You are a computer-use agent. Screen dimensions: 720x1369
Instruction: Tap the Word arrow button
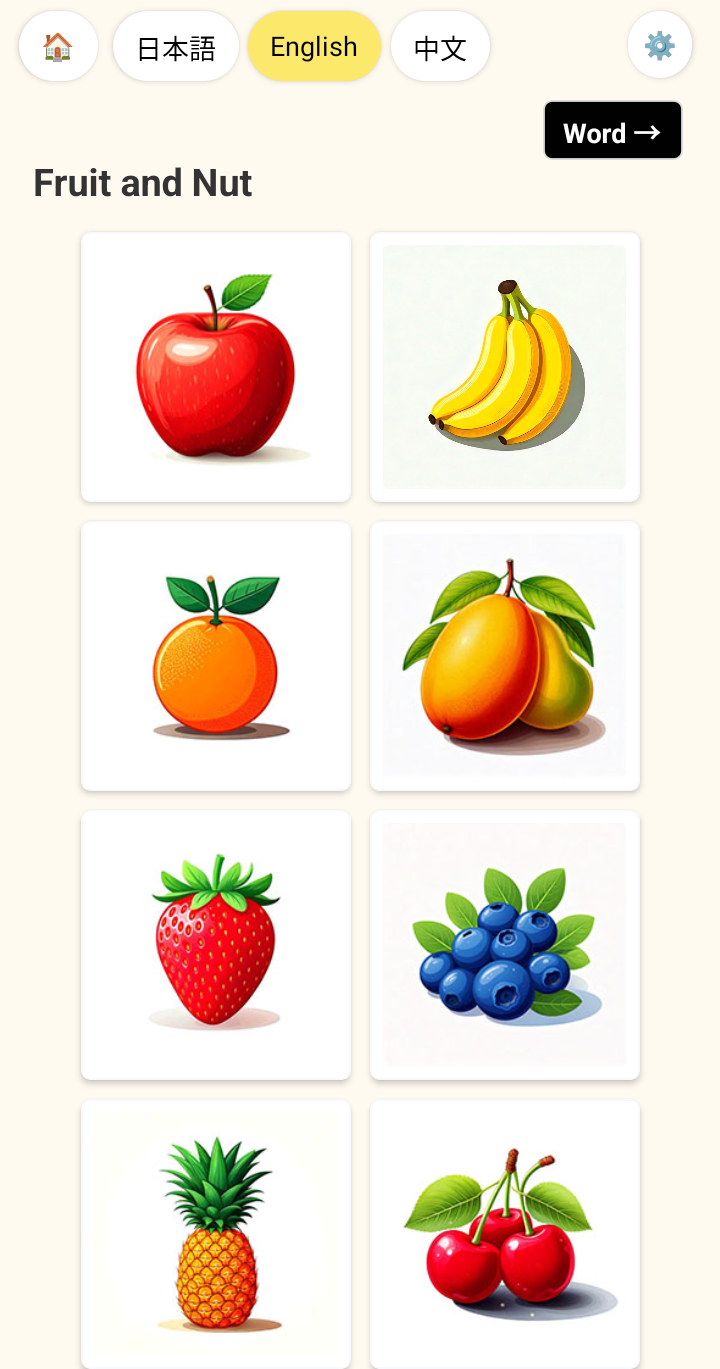(x=612, y=131)
